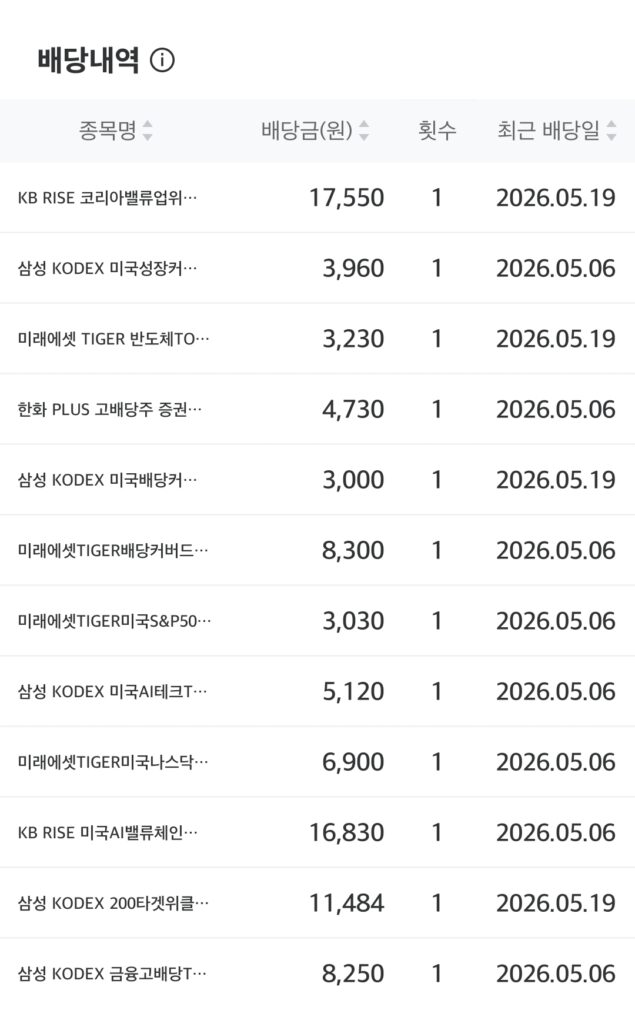Sort by 배당금(원) column
This screenshot has height=1024, width=635.
[x=315, y=131]
